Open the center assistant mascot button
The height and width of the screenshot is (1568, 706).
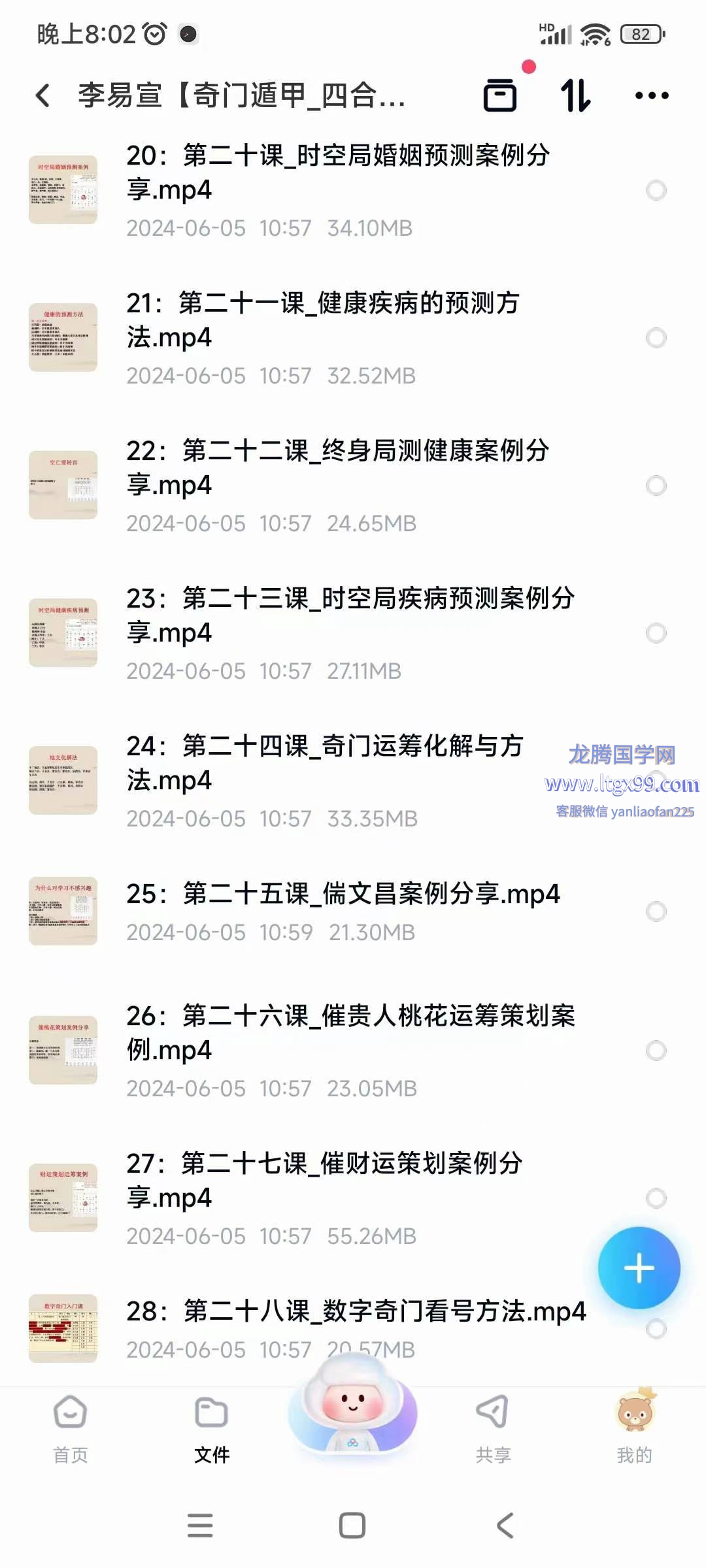(x=352, y=1411)
